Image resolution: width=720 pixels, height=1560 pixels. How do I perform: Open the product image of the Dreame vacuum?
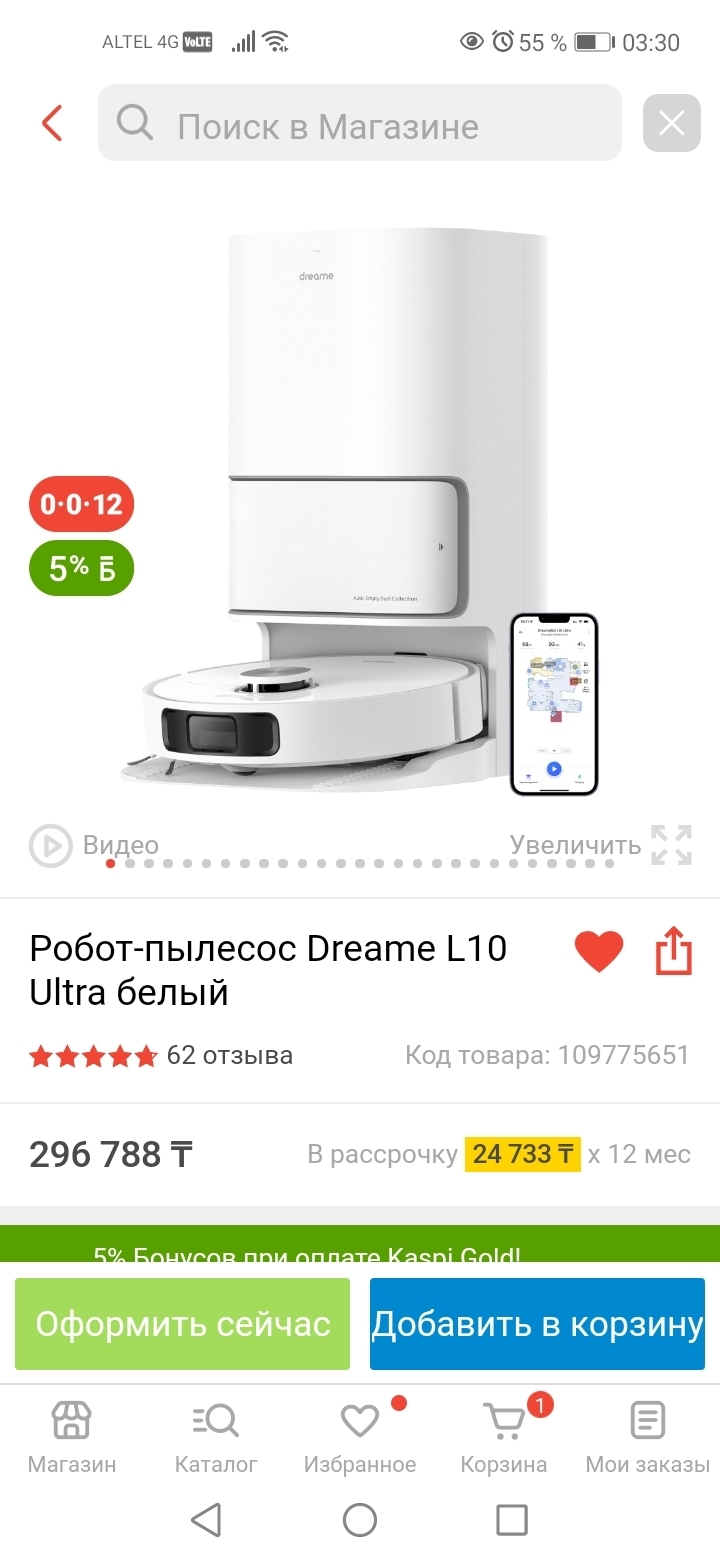pyautogui.click(x=360, y=510)
